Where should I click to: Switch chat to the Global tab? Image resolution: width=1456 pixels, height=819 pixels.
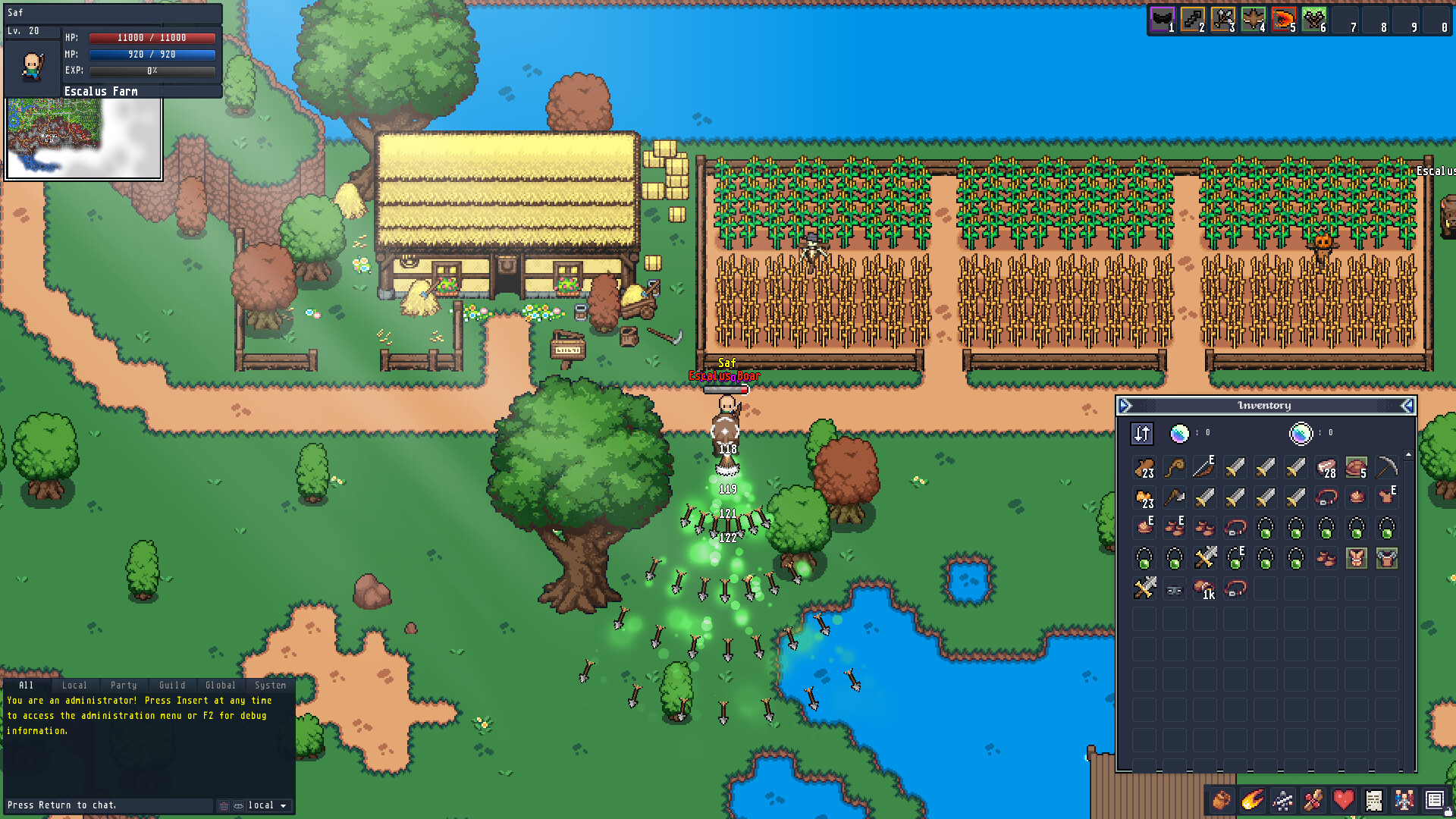coord(221,685)
